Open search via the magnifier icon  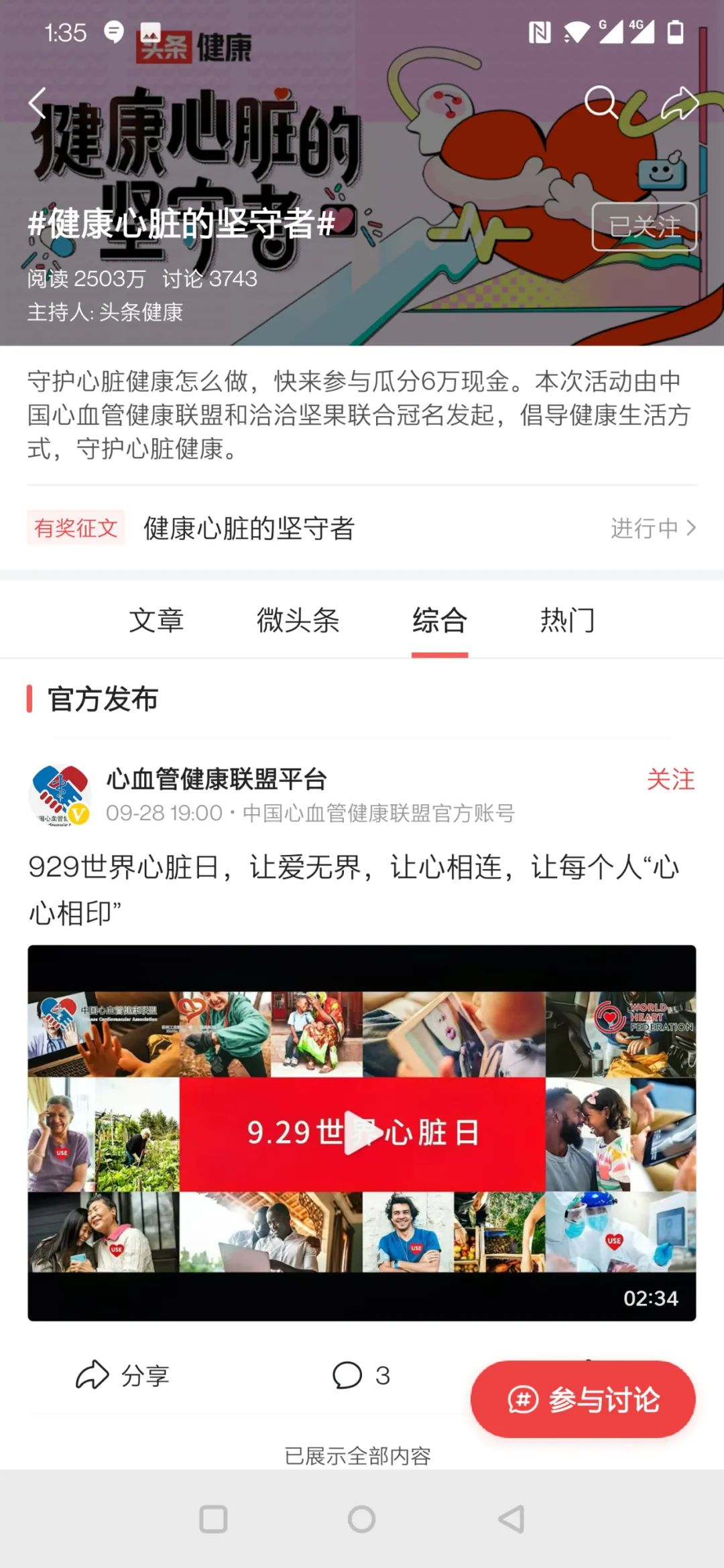601,103
